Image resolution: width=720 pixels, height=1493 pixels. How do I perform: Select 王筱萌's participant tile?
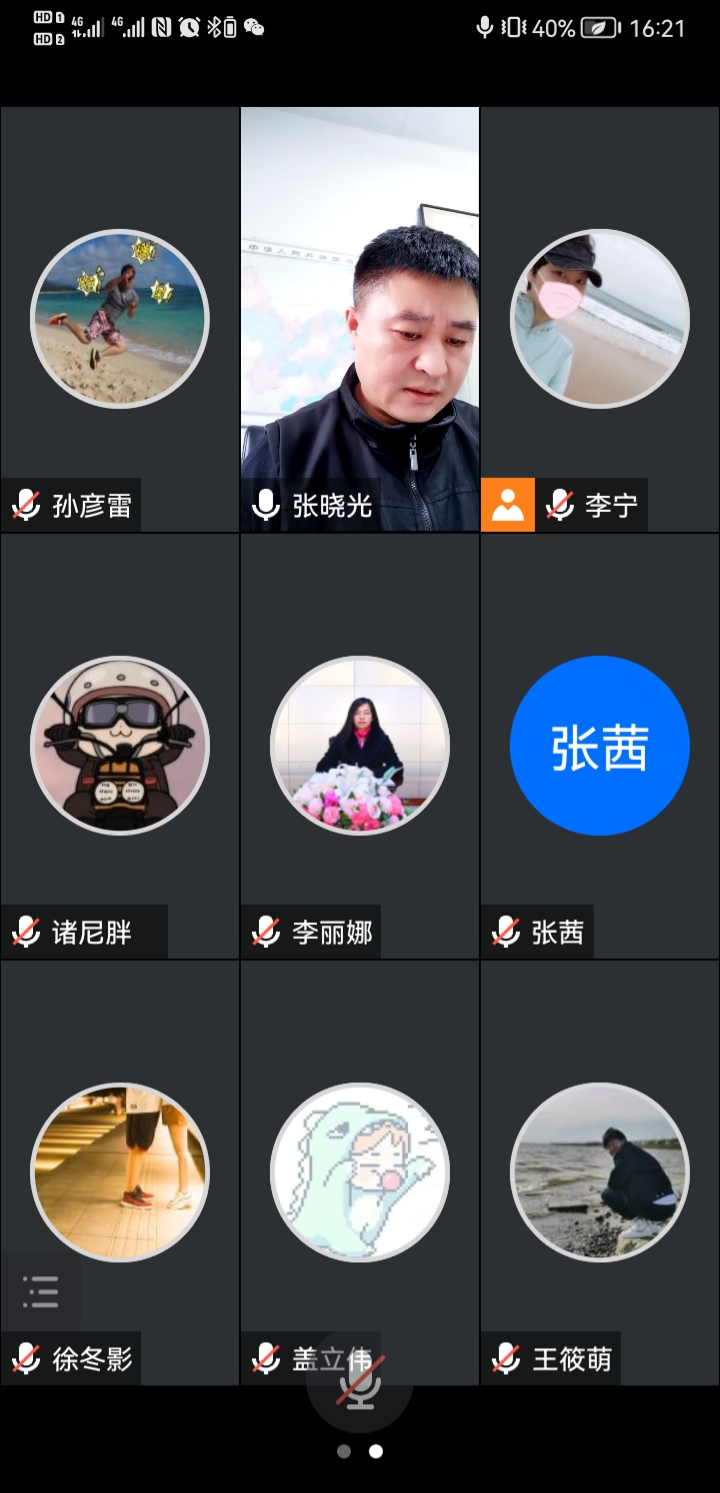point(600,1172)
